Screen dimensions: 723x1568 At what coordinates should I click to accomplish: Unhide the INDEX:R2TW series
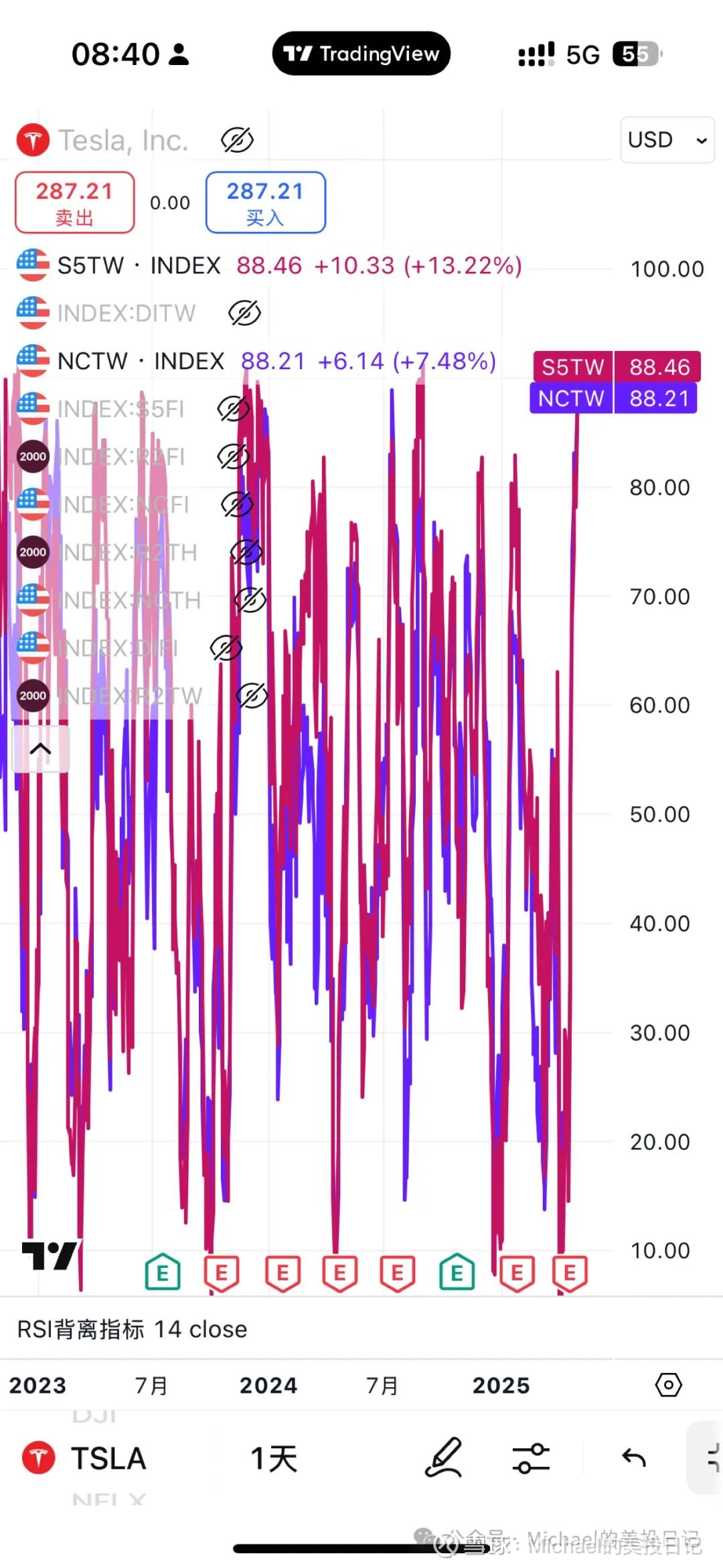click(x=252, y=696)
